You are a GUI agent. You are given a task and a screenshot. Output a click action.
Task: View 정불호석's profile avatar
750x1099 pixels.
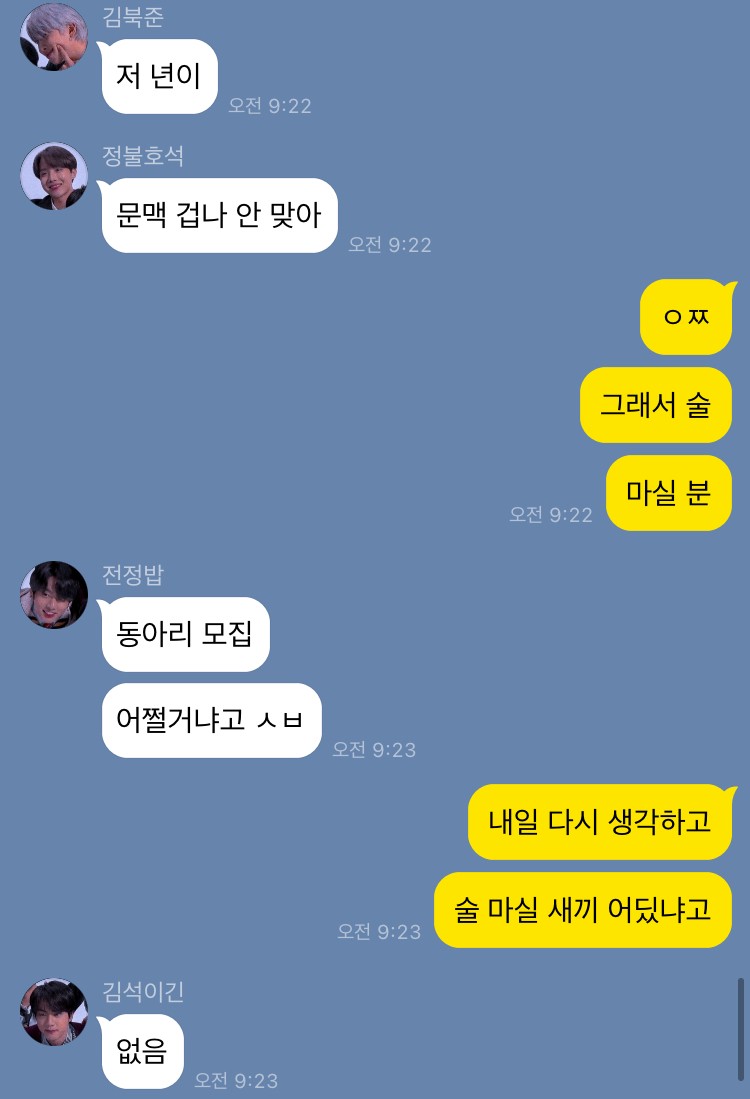(54, 176)
